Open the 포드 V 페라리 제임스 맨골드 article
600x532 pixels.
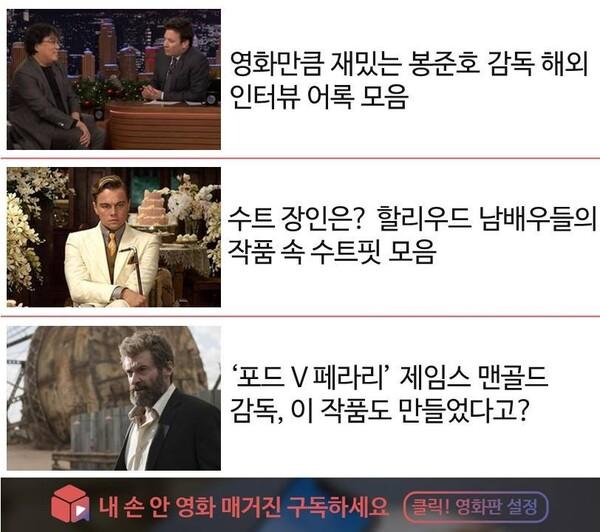click(395, 394)
